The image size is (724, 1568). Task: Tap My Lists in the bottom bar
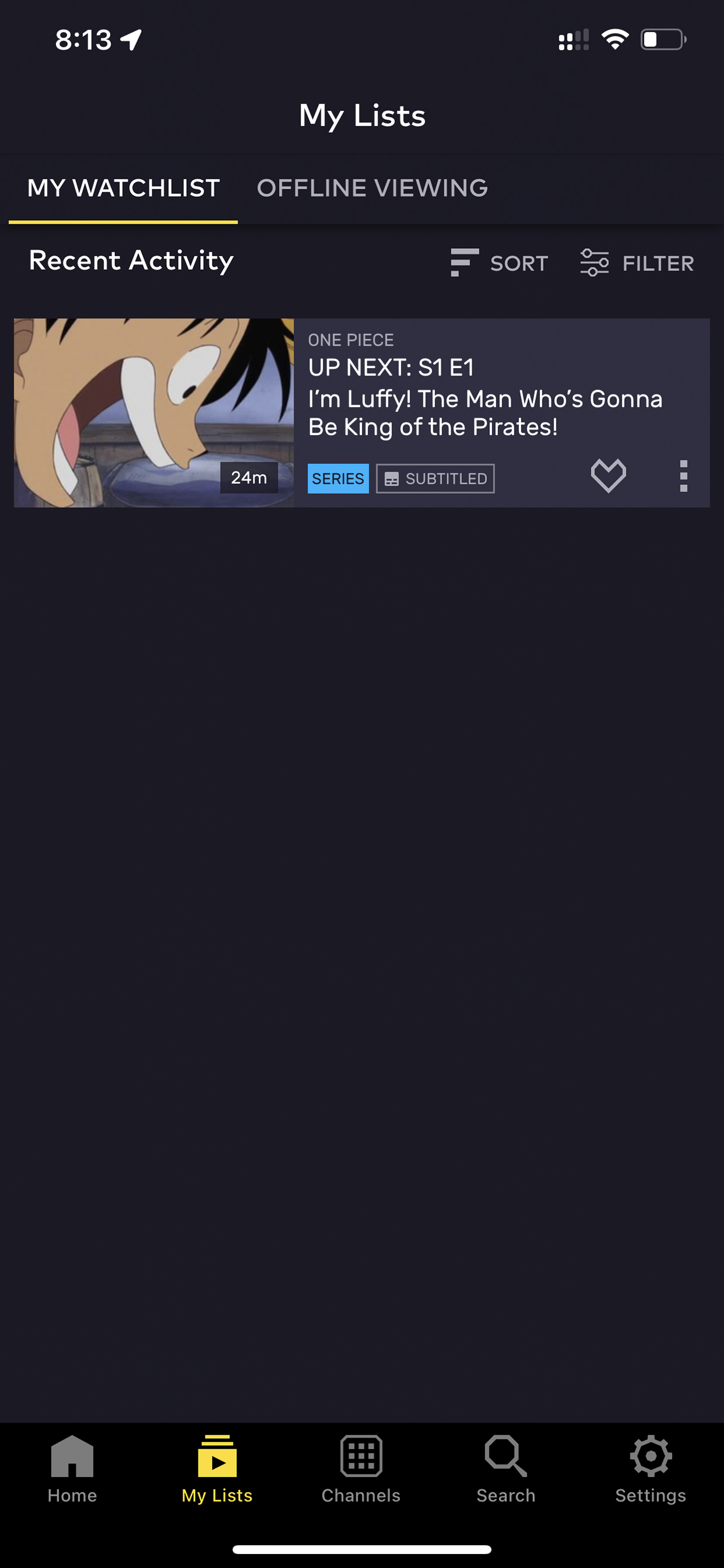coord(217,1469)
